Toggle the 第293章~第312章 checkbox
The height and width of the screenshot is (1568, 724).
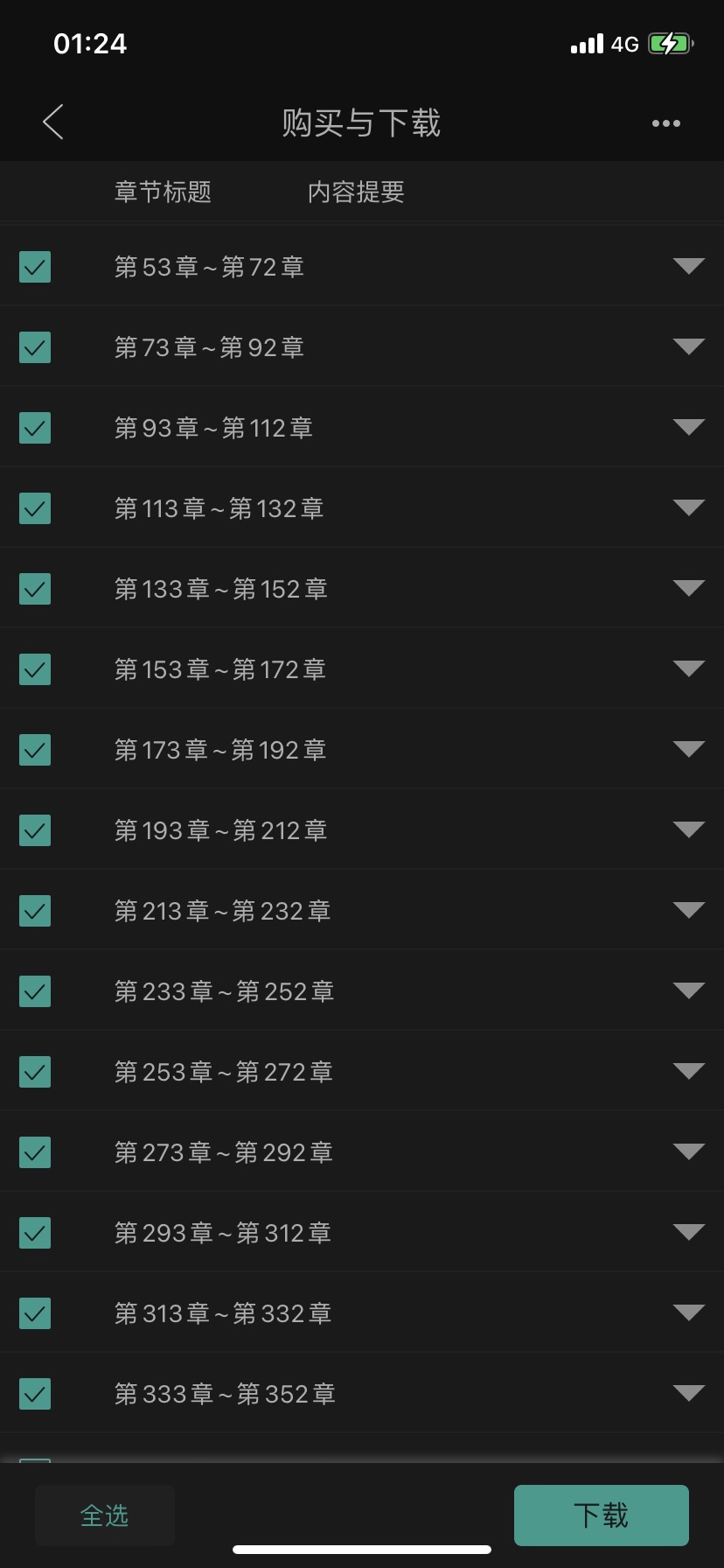(x=35, y=1233)
